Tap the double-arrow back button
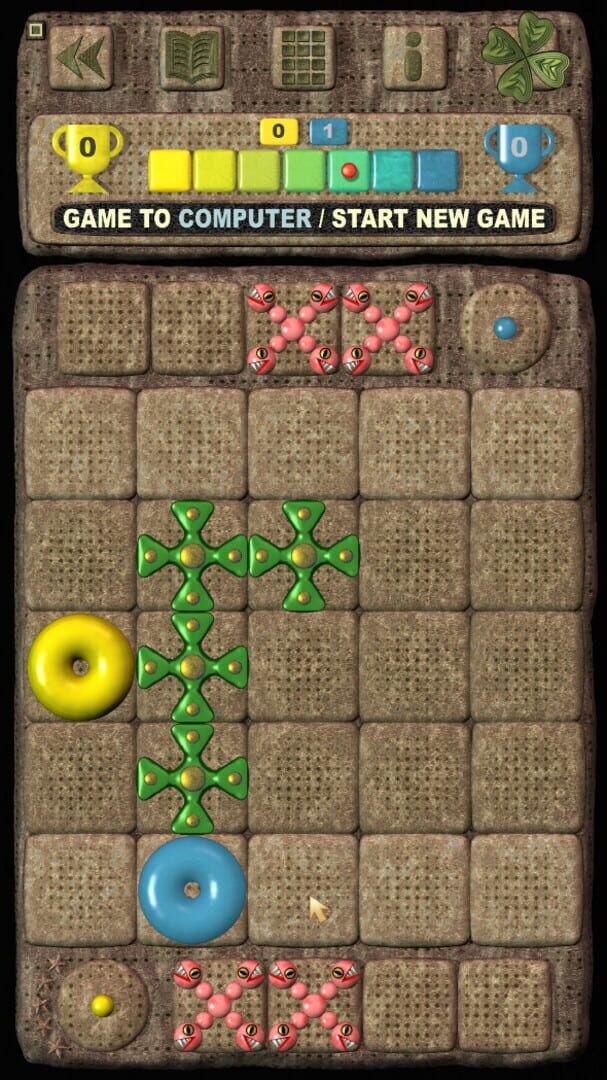 [x=81, y=57]
